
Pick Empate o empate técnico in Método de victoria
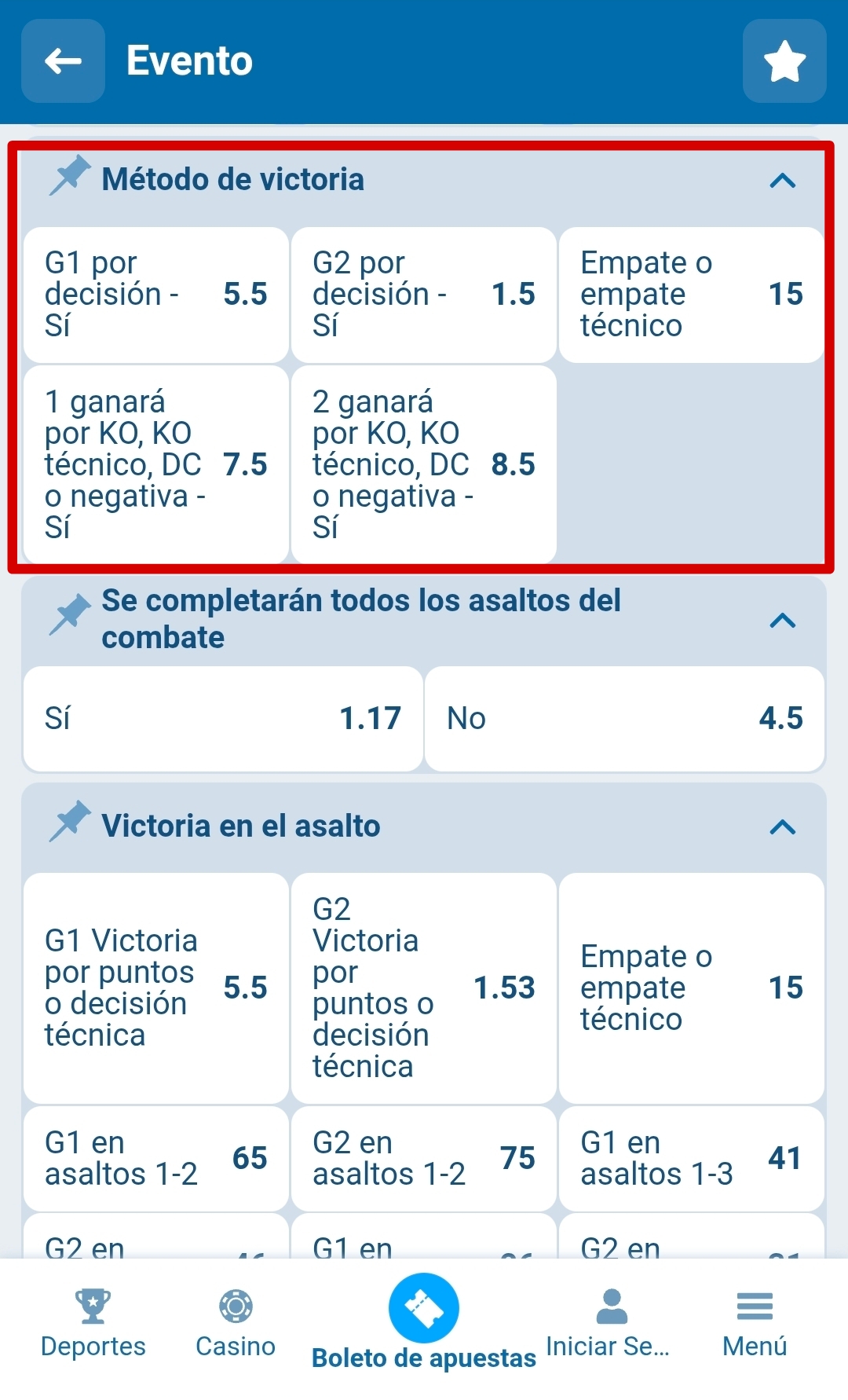[x=691, y=295]
